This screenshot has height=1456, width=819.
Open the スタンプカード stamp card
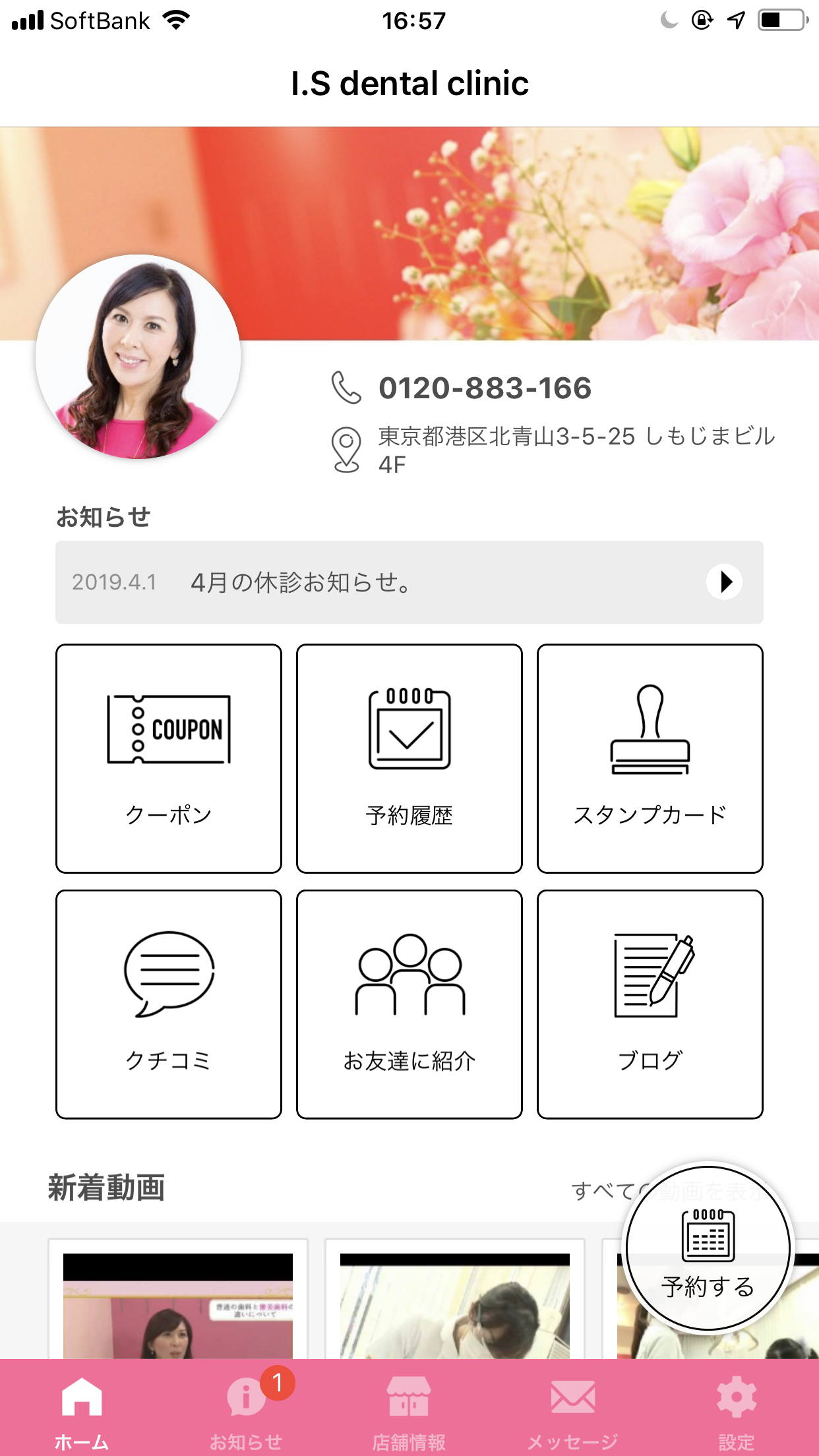[650, 758]
